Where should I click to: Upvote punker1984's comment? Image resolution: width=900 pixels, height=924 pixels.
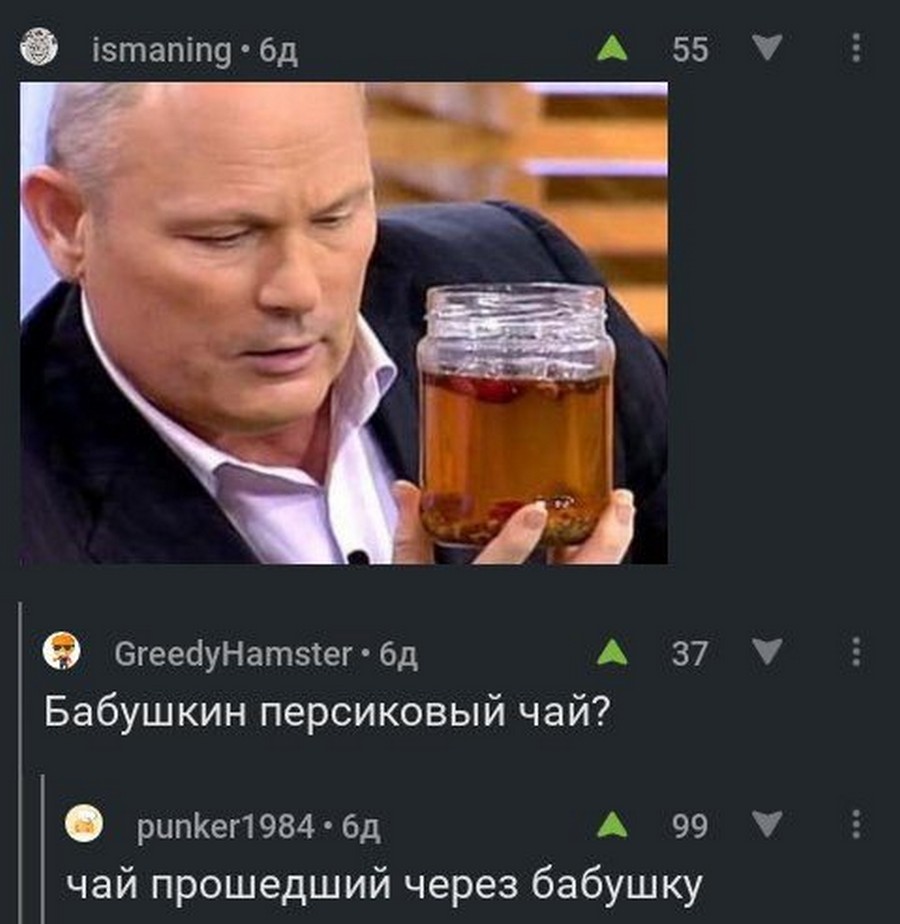[x=612, y=825]
